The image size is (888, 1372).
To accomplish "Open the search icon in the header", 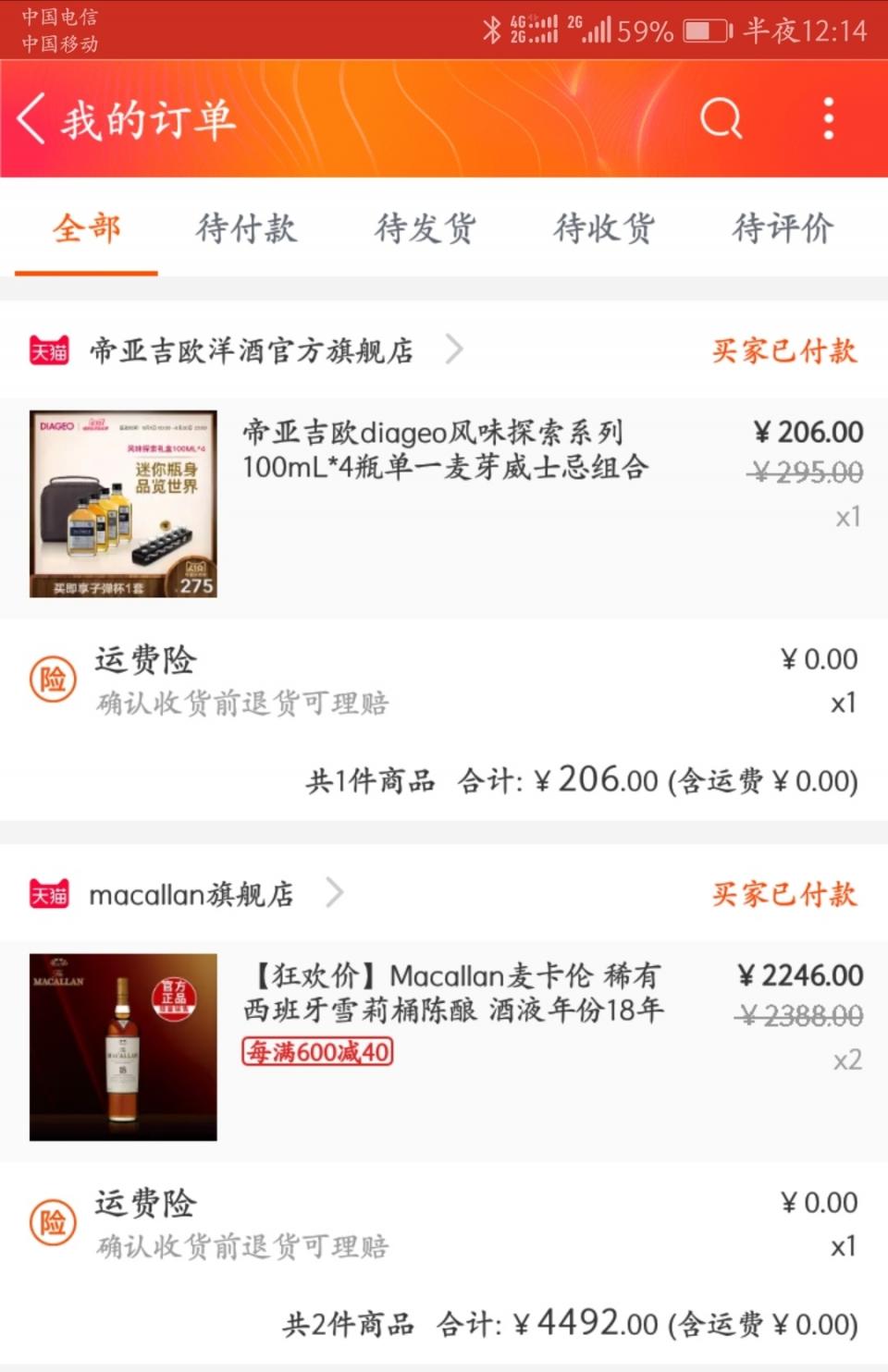I will click(721, 118).
